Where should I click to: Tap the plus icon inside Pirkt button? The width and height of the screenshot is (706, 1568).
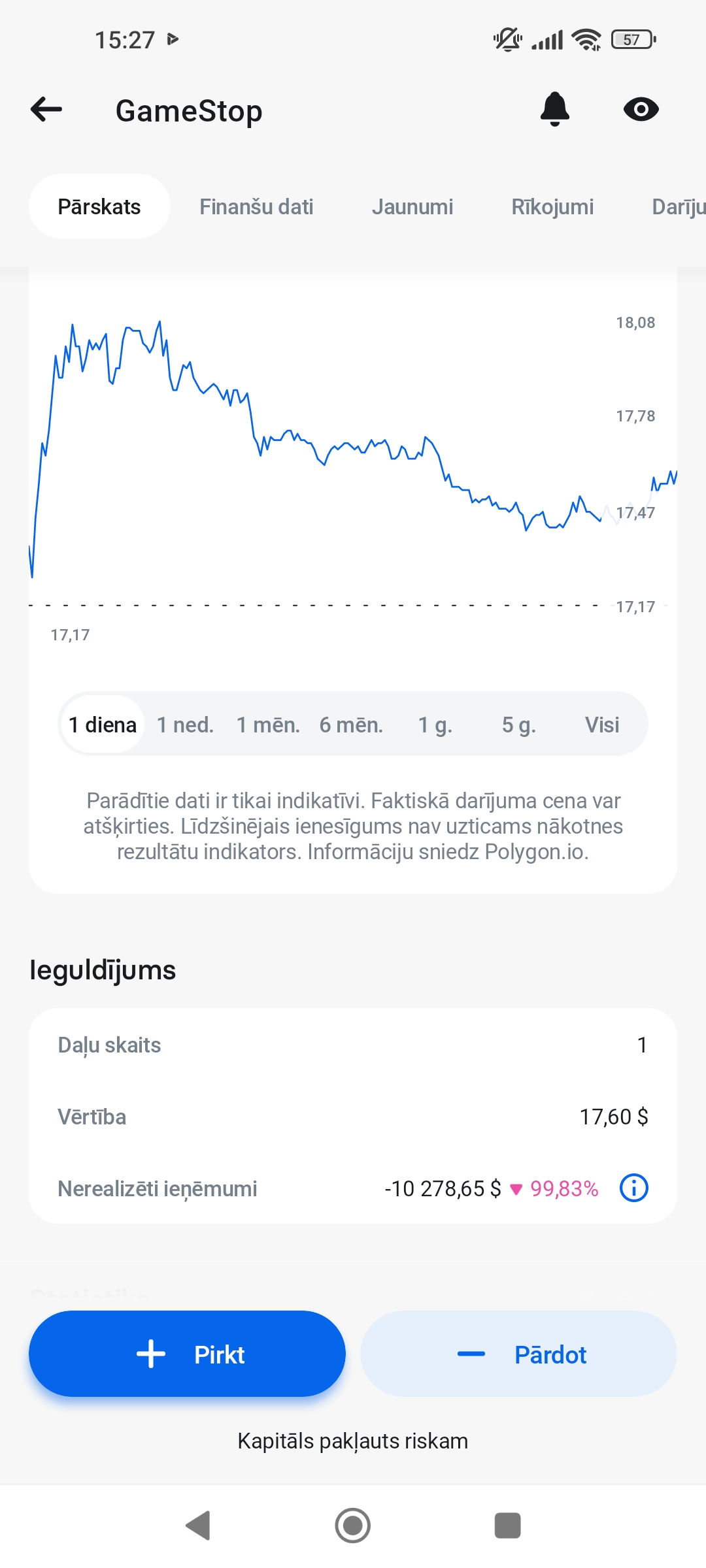(x=150, y=1354)
